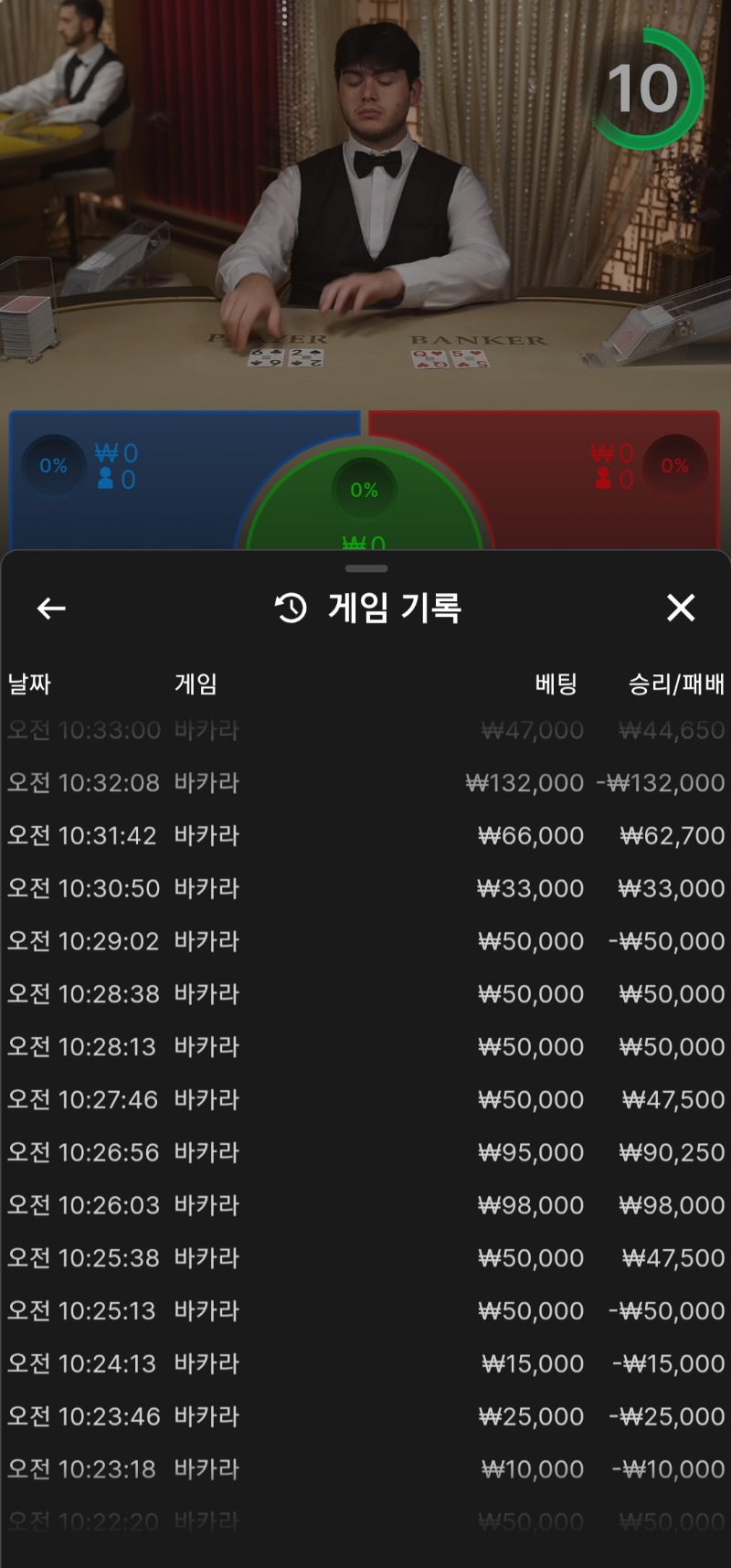Open the 오전 10:23:18 ₩10,000 bet record

pos(365,1470)
